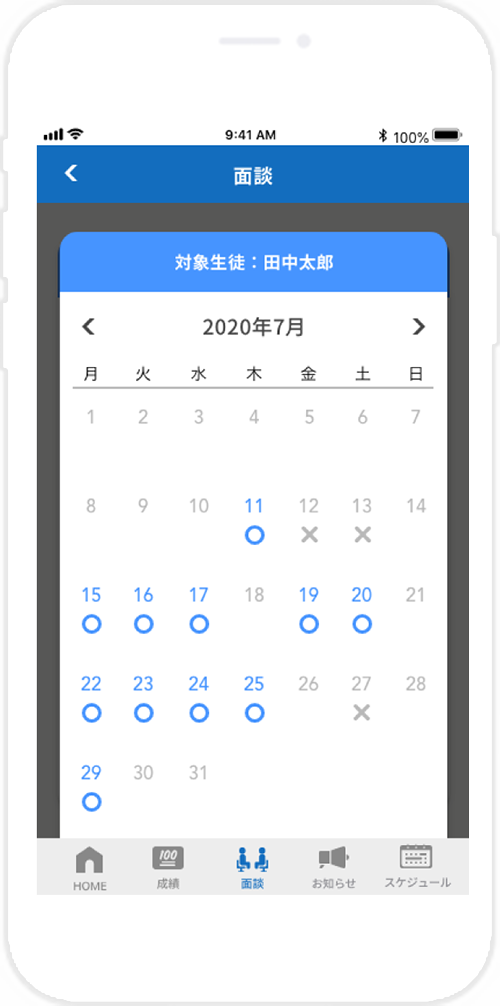Choose the 15th on the calendar
The image size is (500, 1006).
[x=91, y=610]
